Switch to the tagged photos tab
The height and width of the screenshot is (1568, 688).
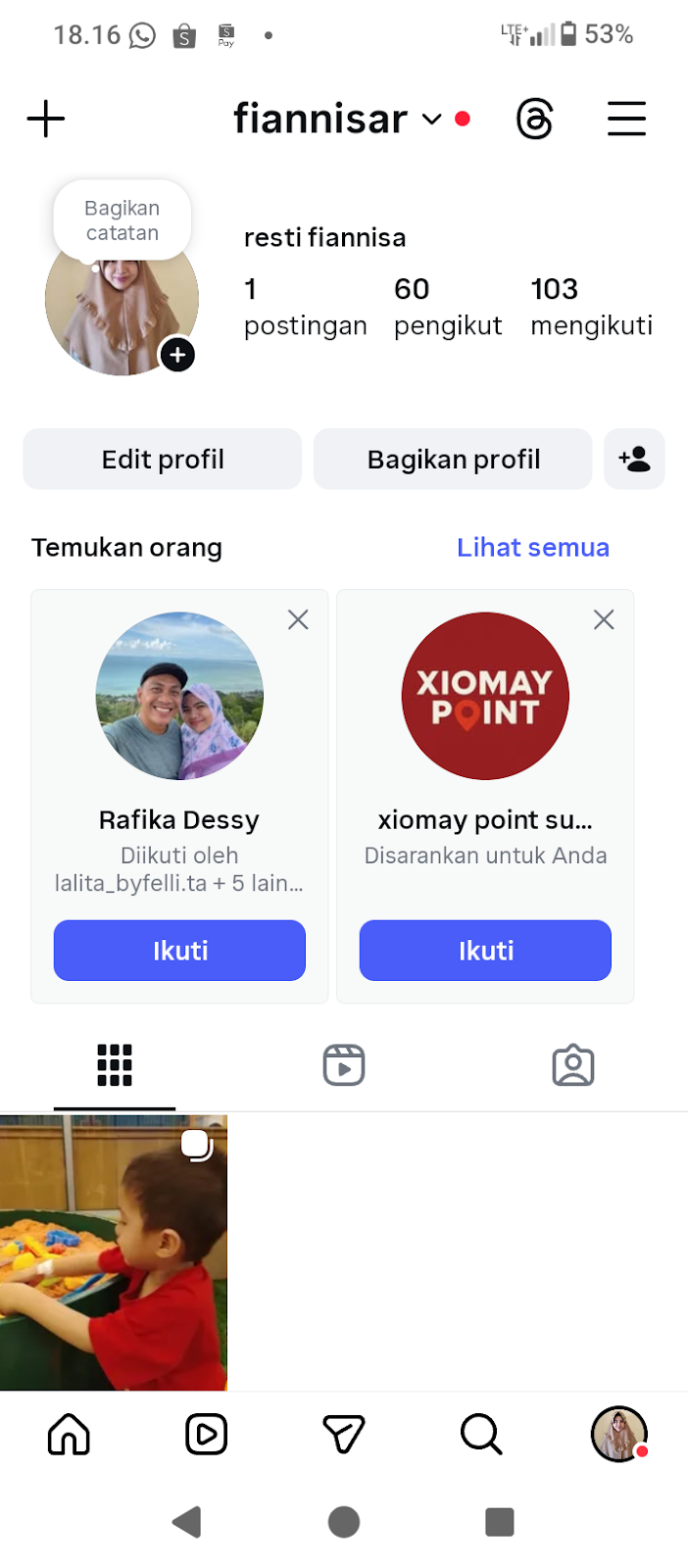point(573,1065)
